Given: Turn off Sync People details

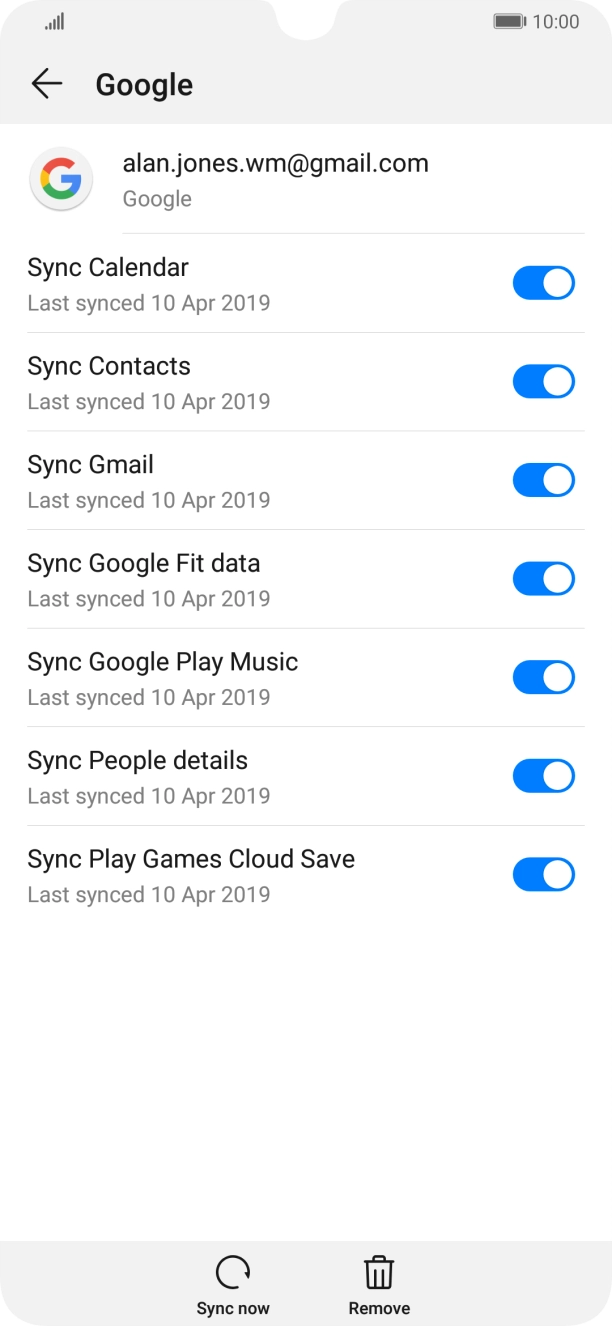Looking at the screenshot, I should (x=543, y=776).
